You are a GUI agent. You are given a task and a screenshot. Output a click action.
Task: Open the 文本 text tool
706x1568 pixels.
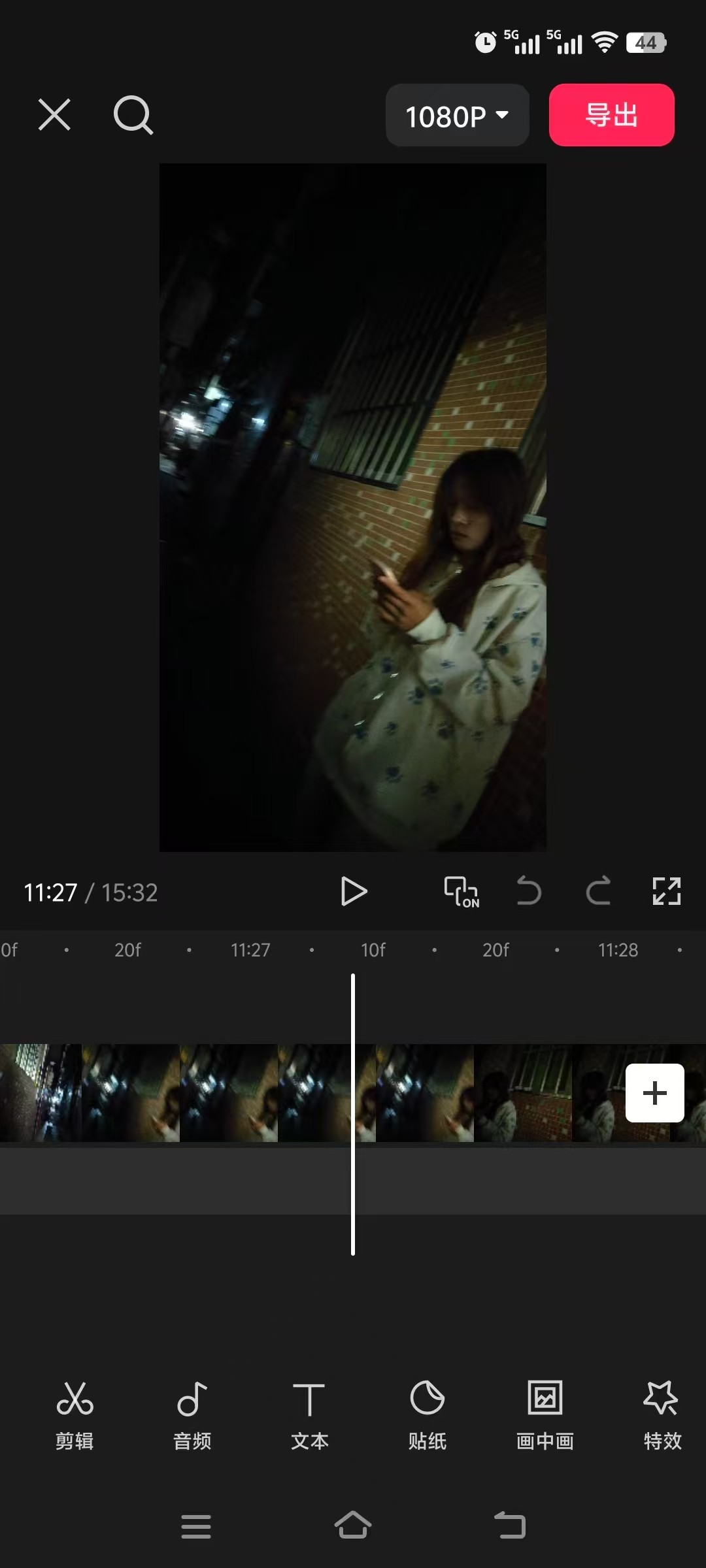tap(309, 1411)
